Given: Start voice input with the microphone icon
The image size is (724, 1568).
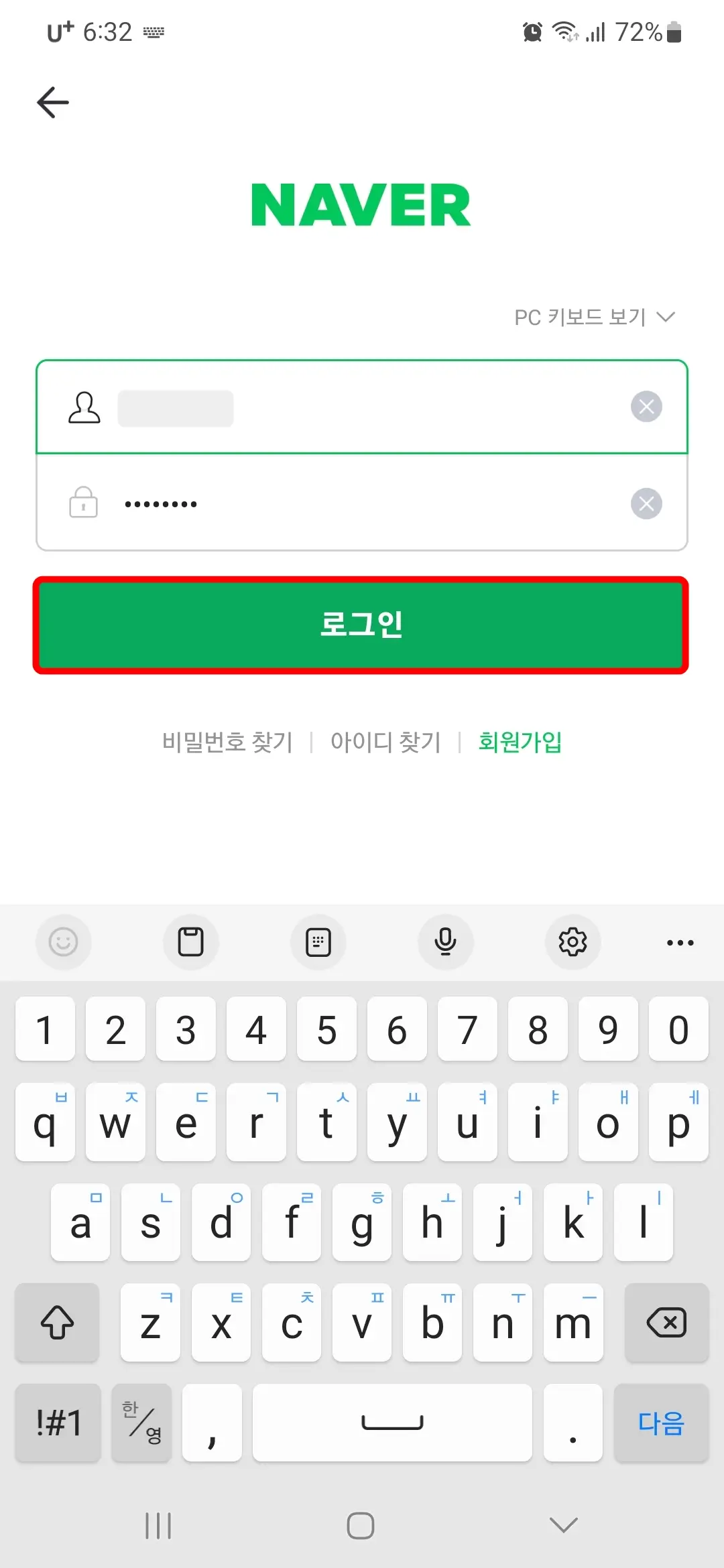Looking at the screenshot, I should click(445, 942).
